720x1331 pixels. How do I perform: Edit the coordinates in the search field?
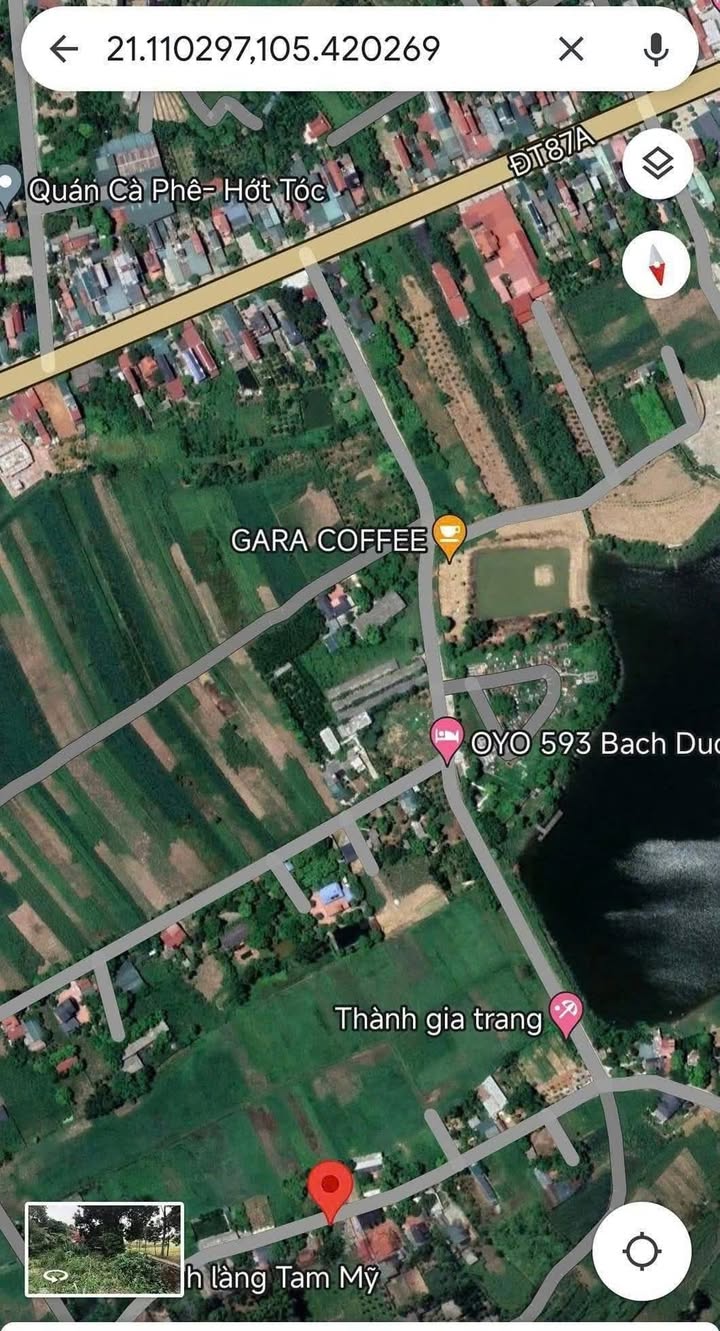(273, 49)
